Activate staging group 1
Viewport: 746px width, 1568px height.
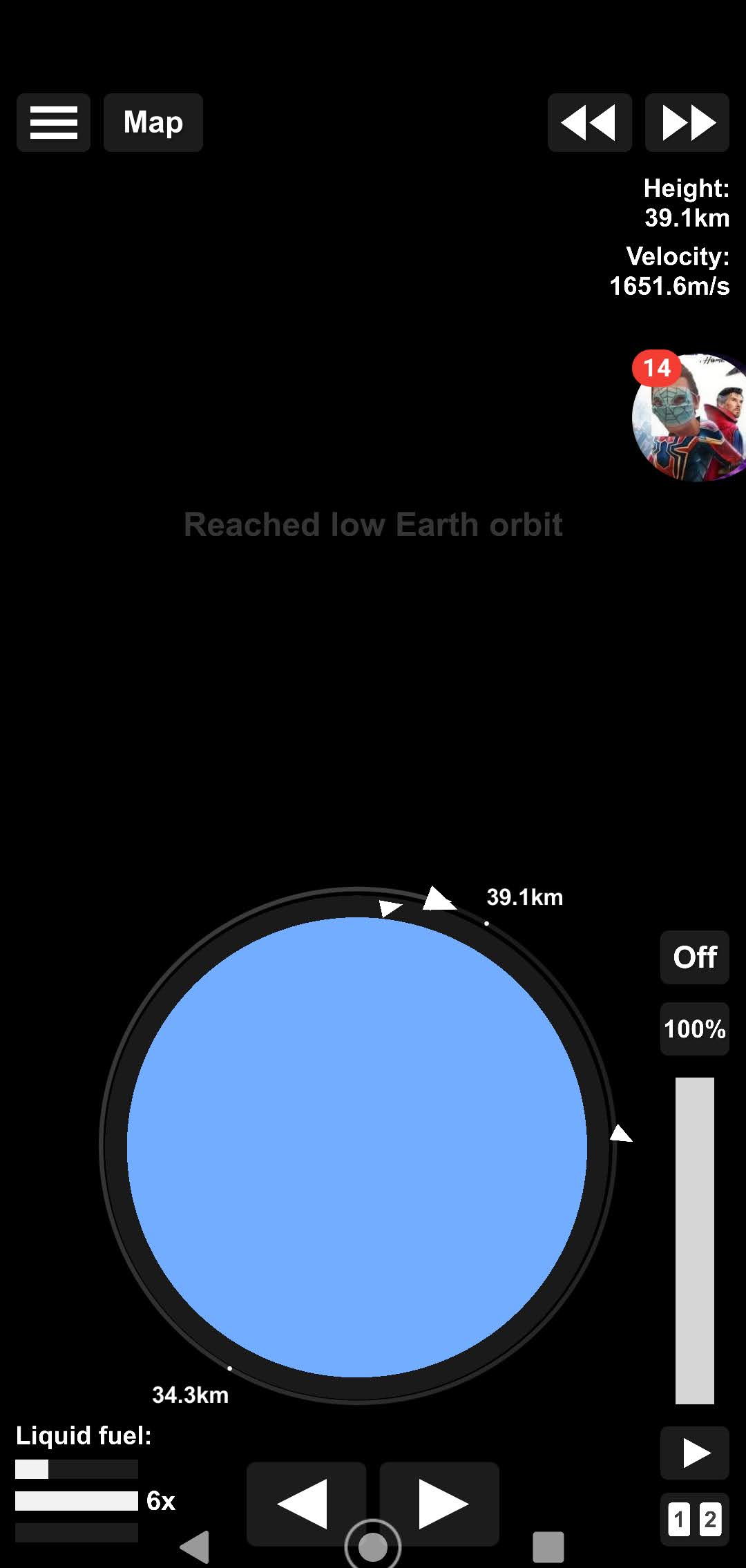tap(679, 1520)
